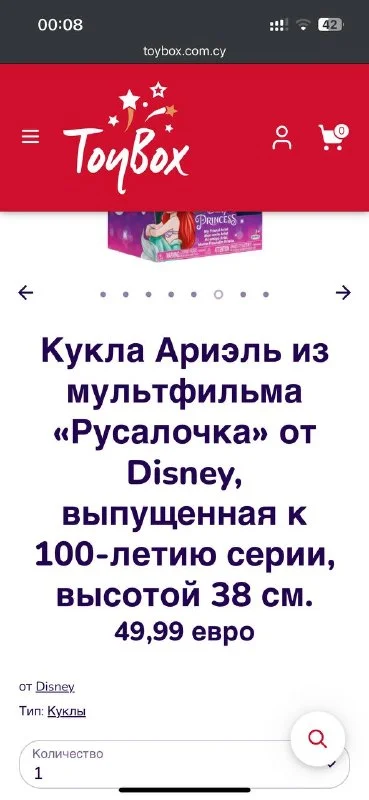This screenshot has height=800, width=369.
Task: Show the next product image
Action: click(x=343, y=292)
